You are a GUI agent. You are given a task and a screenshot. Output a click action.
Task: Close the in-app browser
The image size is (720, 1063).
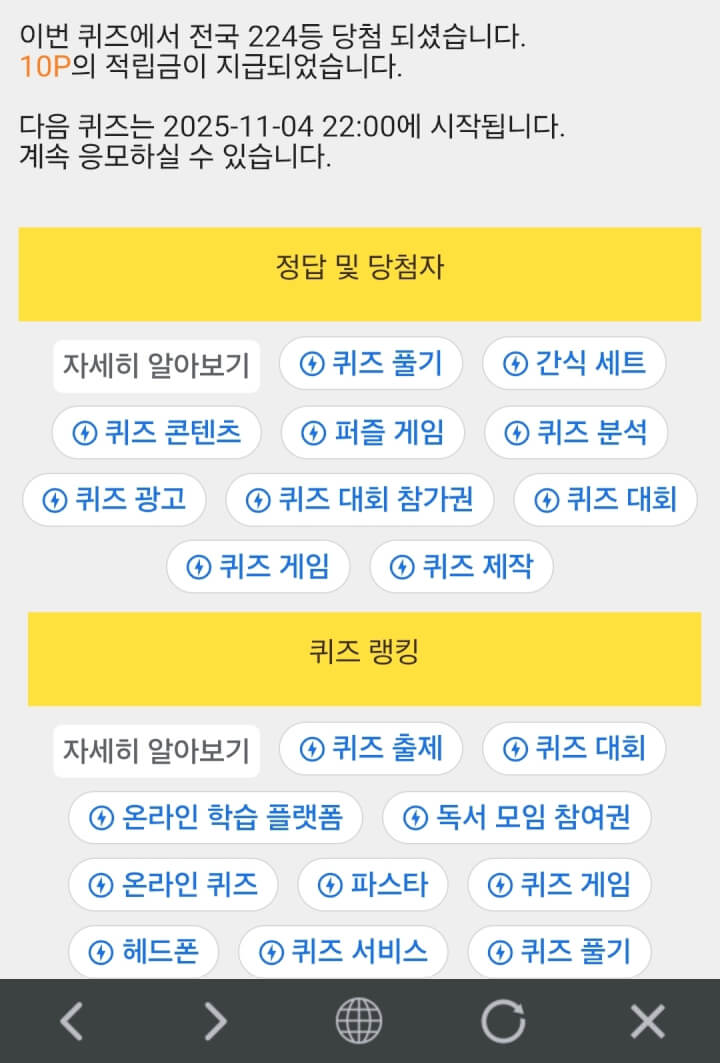pyautogui.click(x=647, y=1021)
